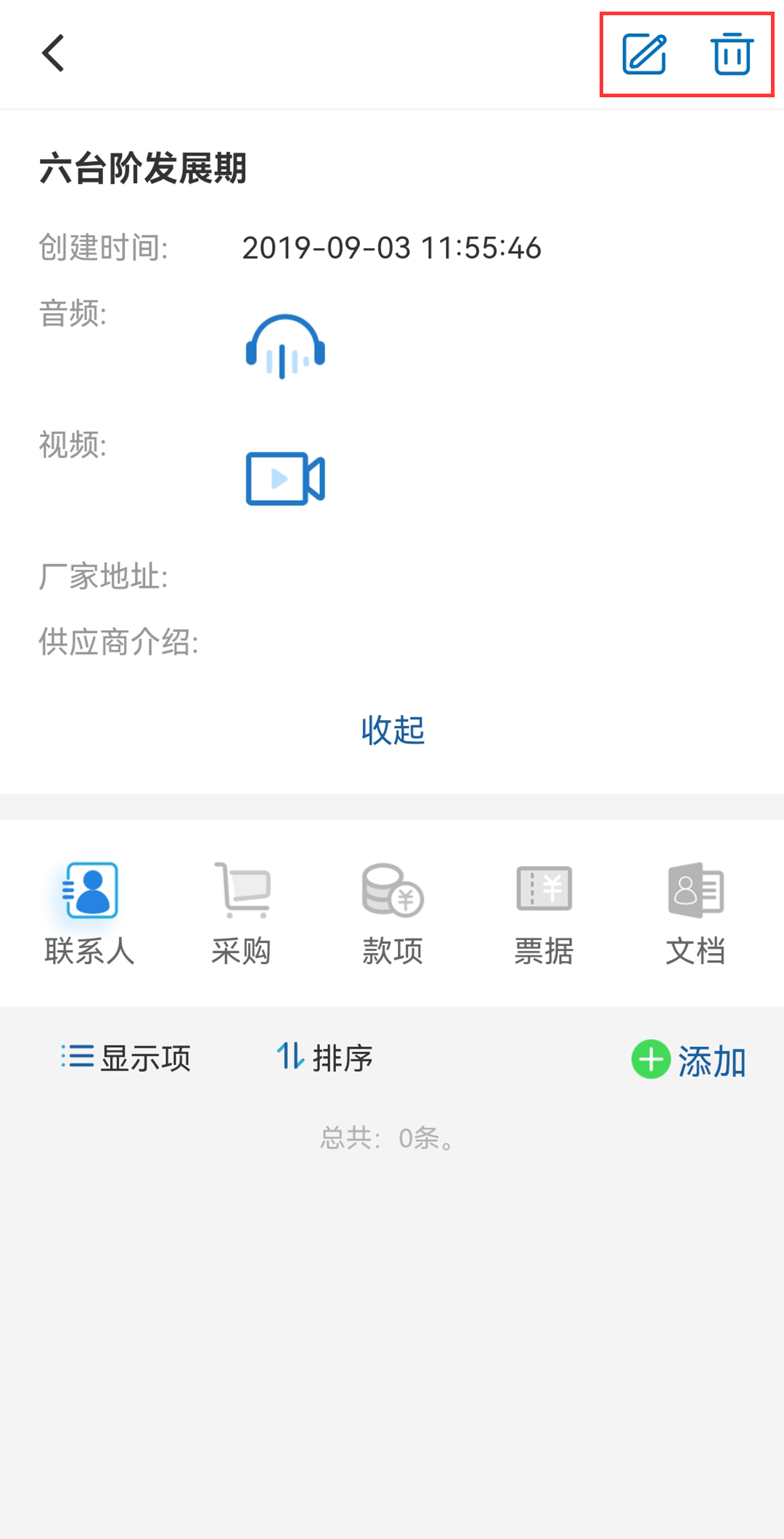
Task: Go back using the top-left arrow
Action: point(53,54)
